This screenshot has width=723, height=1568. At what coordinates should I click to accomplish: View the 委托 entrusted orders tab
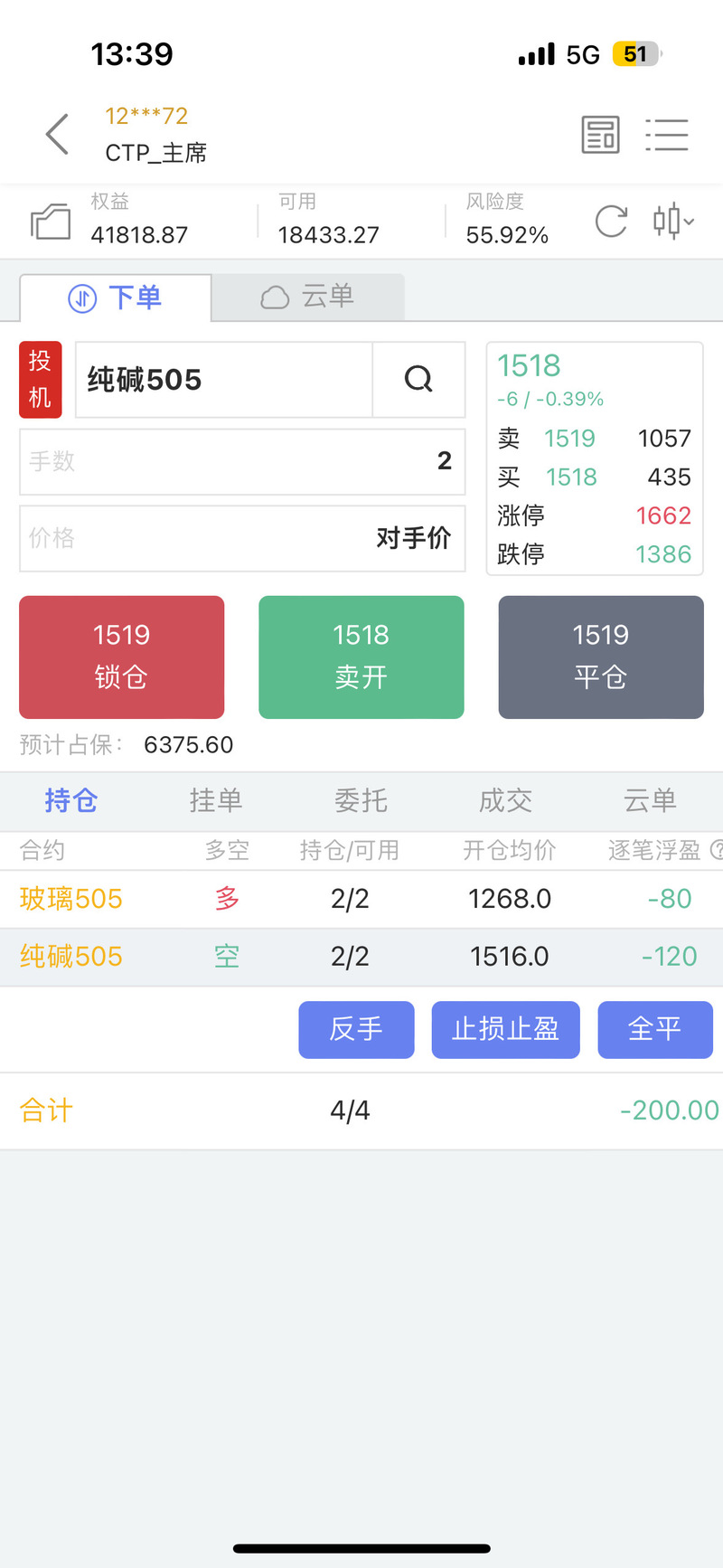(x=361, y=801)
